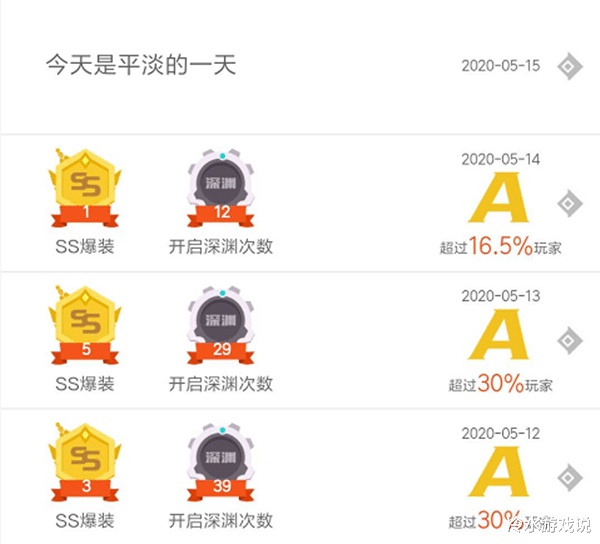Tap the diamond icon beside 2020-05-14
600x544 pixels.
pyautogui.click(x=570, y=203)
